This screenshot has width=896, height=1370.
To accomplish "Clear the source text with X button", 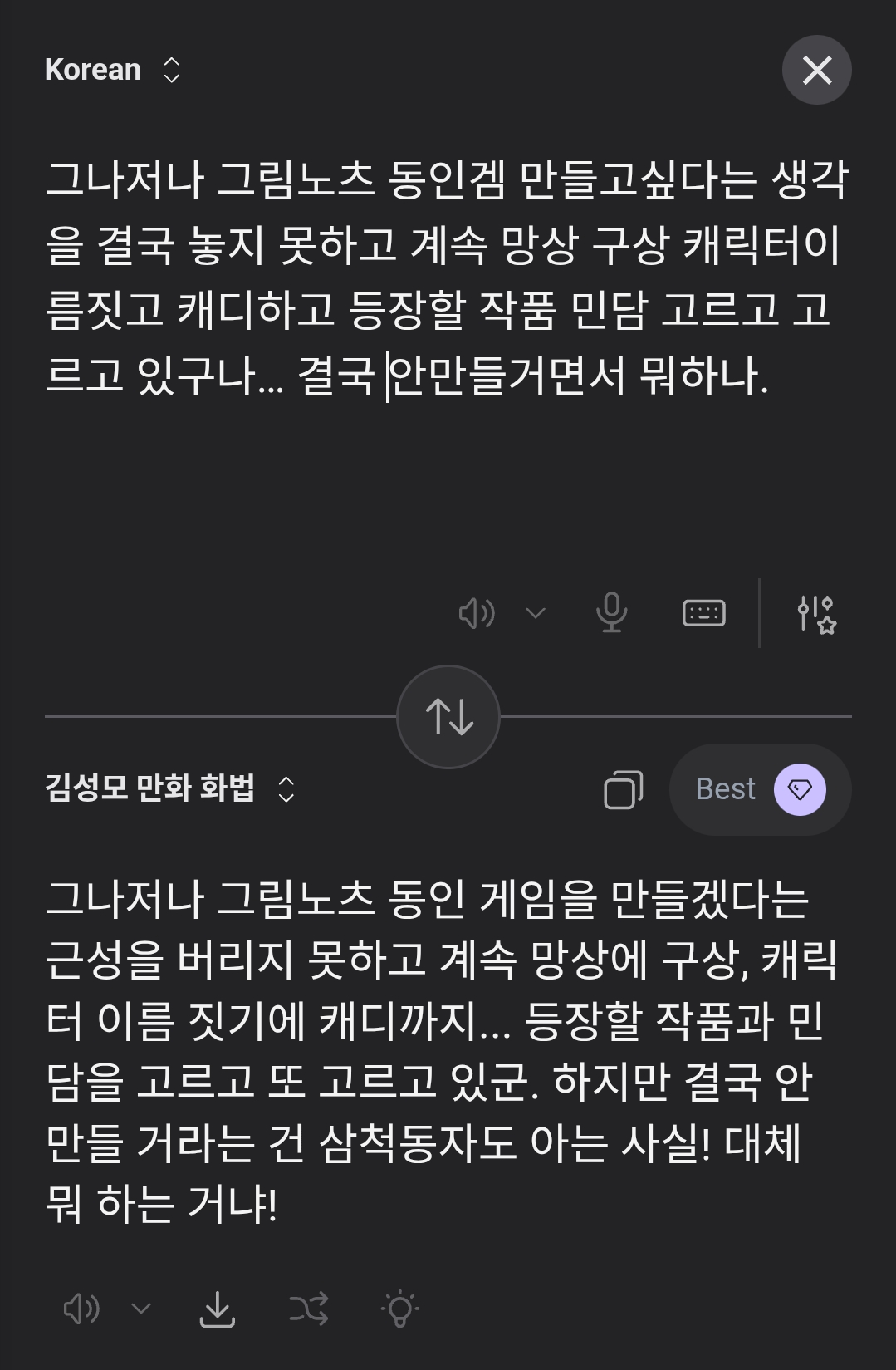I will 816,70.
